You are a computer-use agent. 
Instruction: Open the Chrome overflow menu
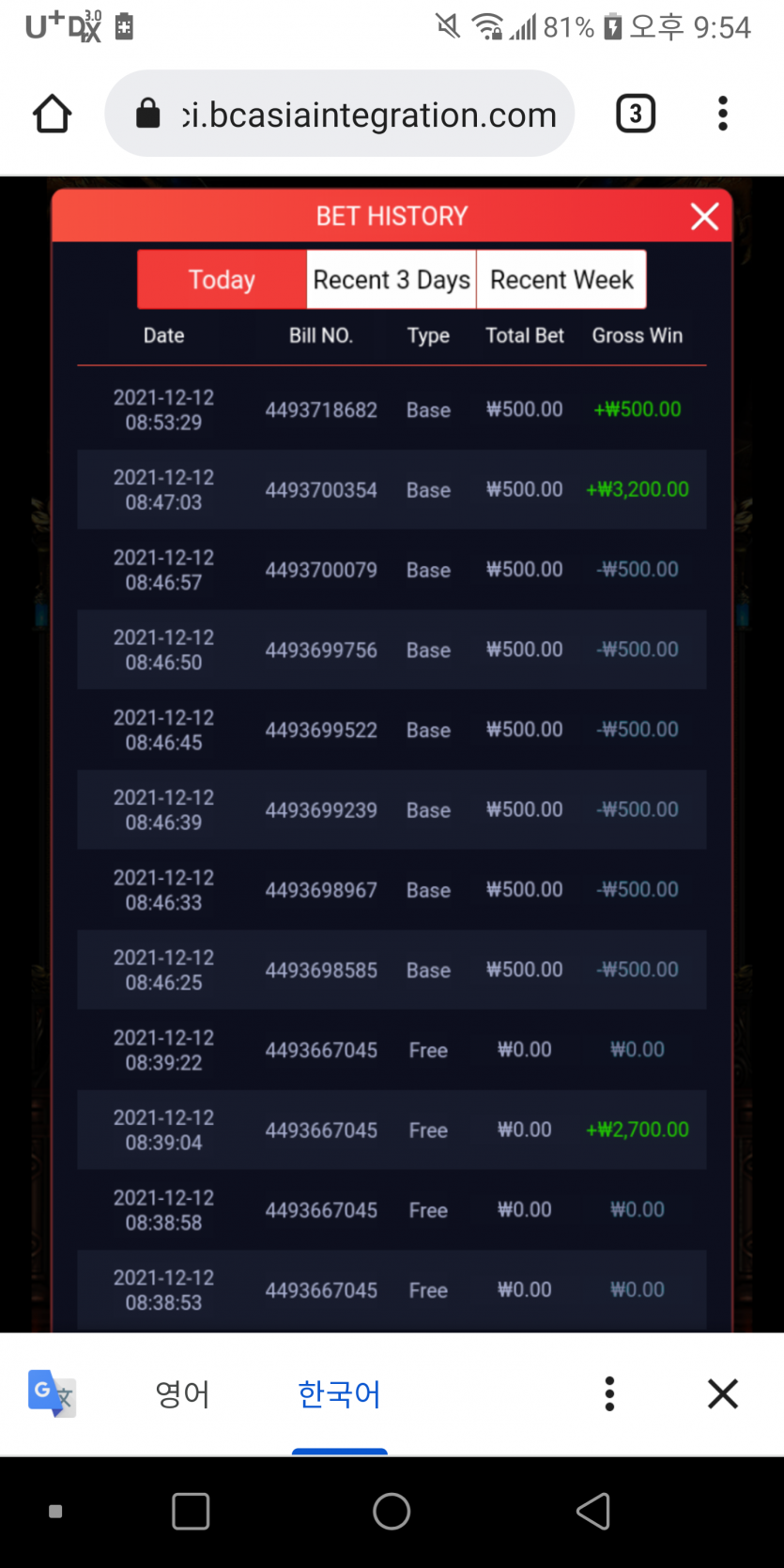coord(722,114)
